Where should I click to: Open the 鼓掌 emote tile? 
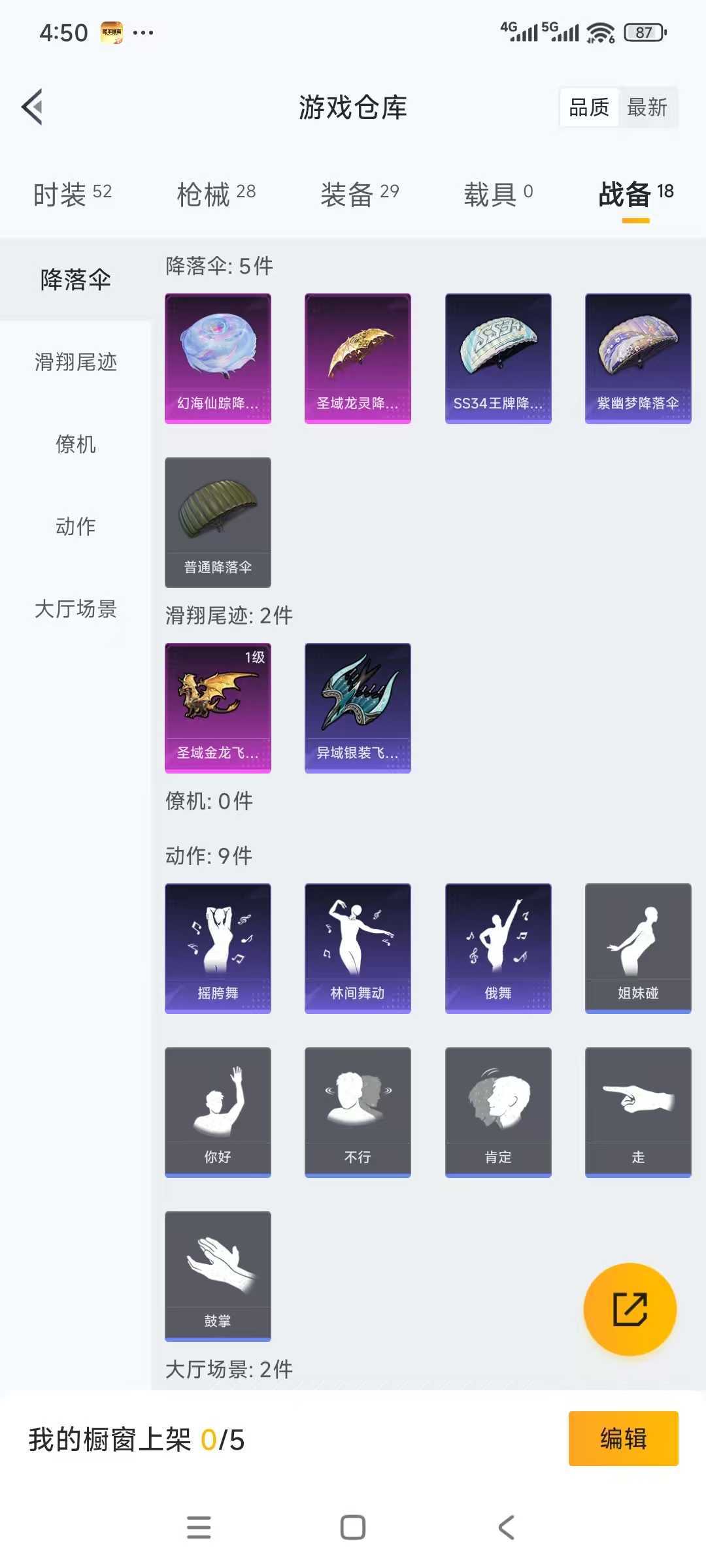(x=218, y=1277)
